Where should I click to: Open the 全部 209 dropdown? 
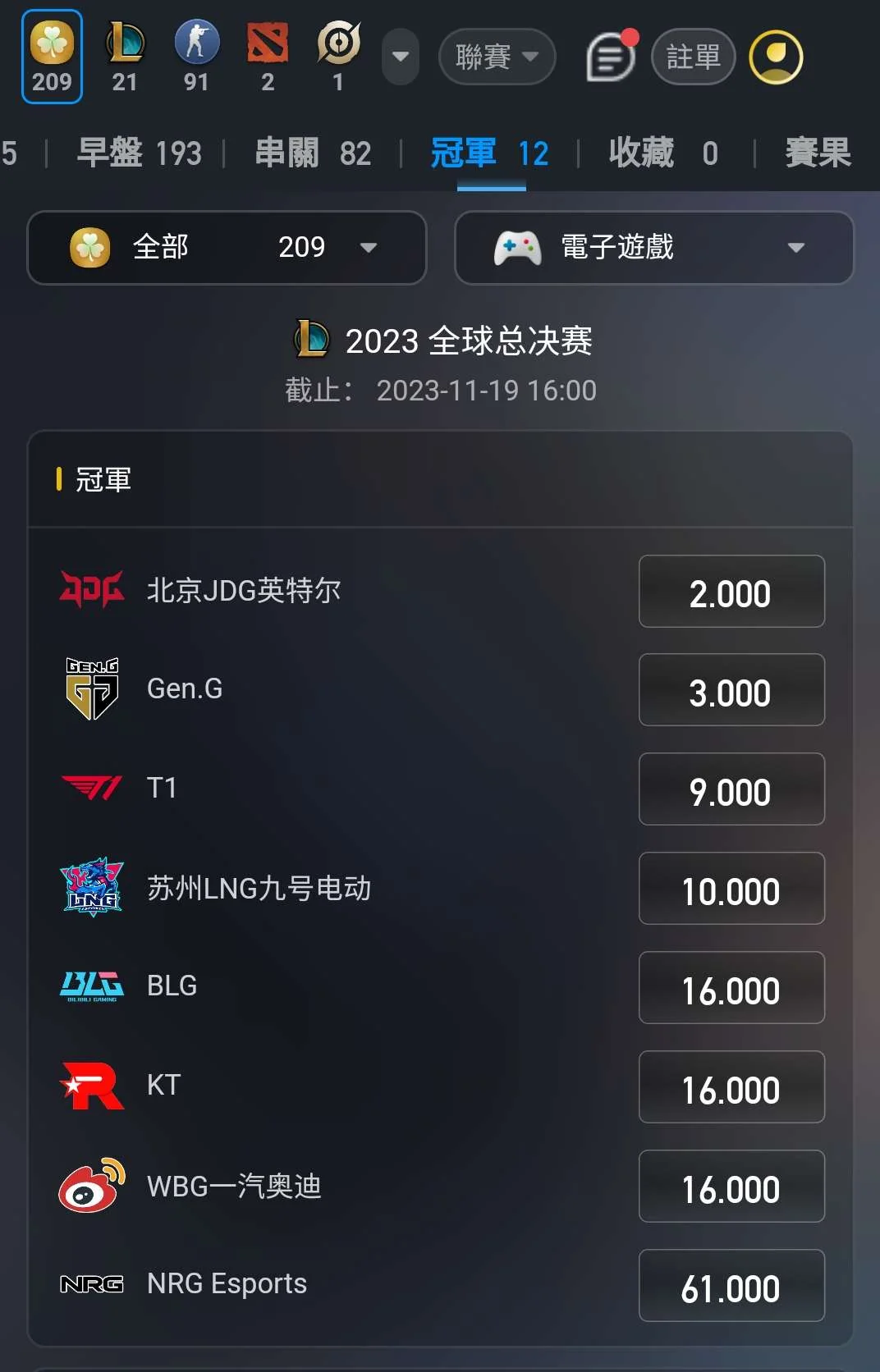pos(227,247)
